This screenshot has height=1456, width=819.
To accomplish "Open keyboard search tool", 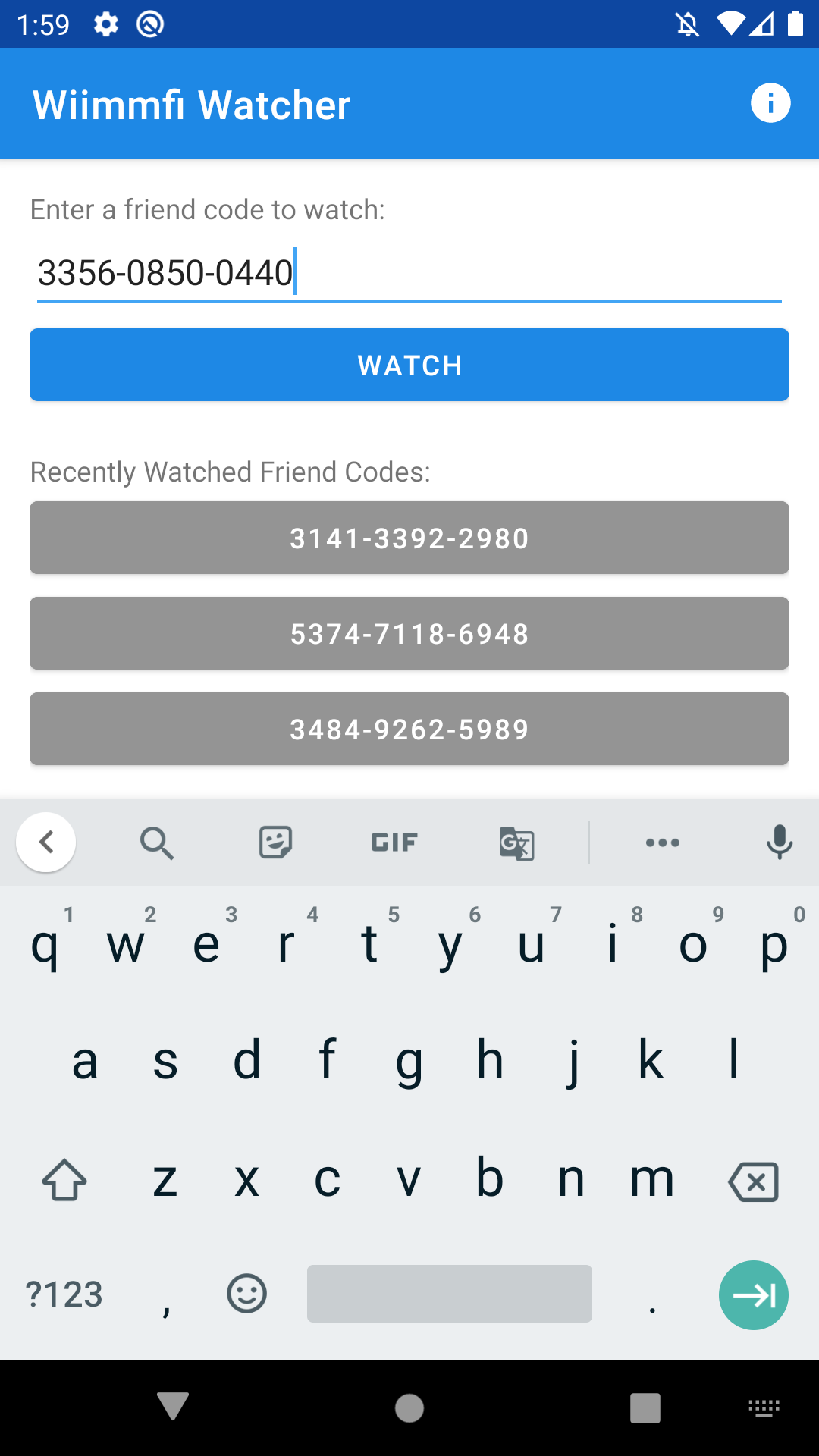I will point(157,843).
